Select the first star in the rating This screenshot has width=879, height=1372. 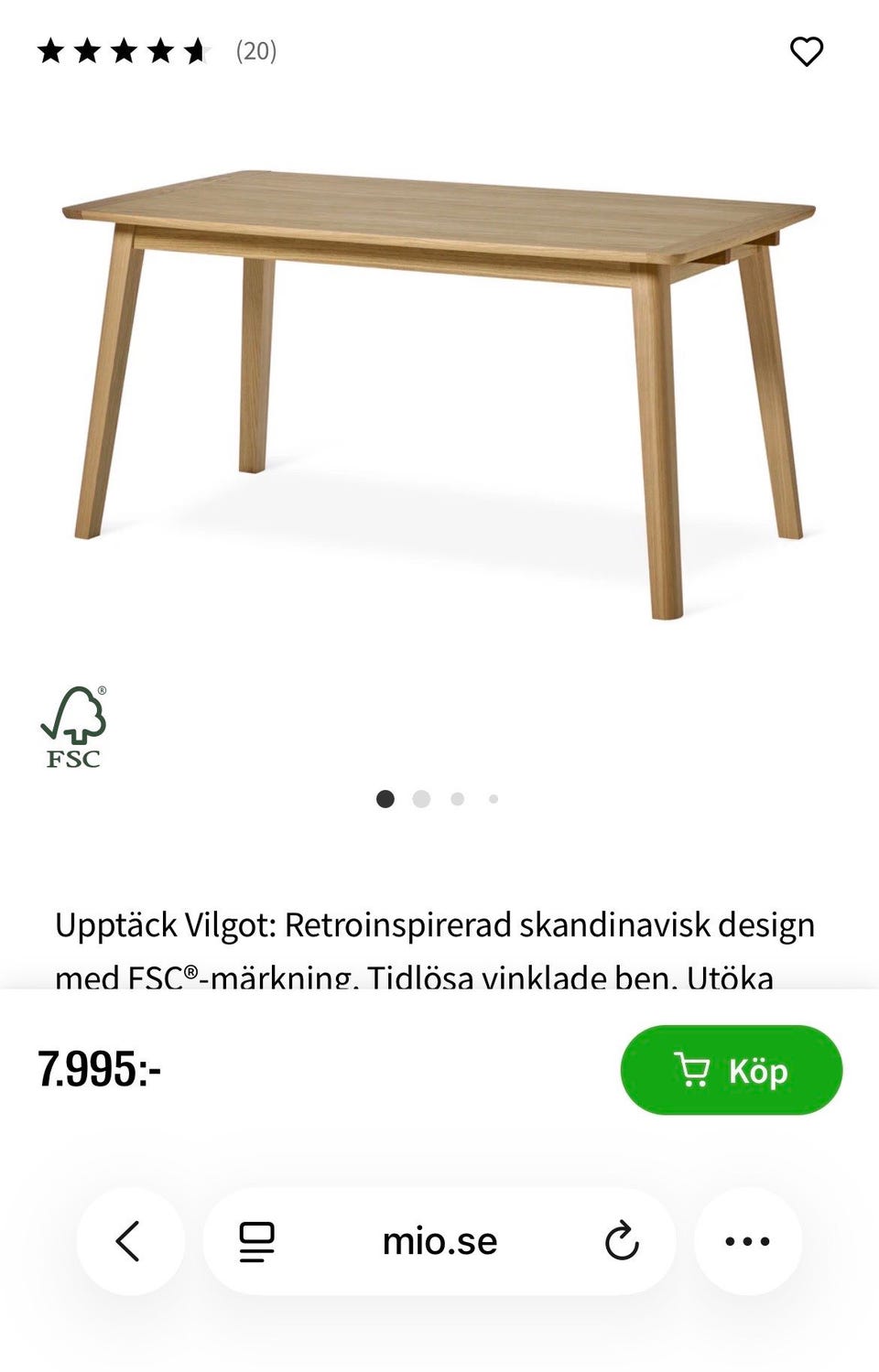[x=53, y=51]
